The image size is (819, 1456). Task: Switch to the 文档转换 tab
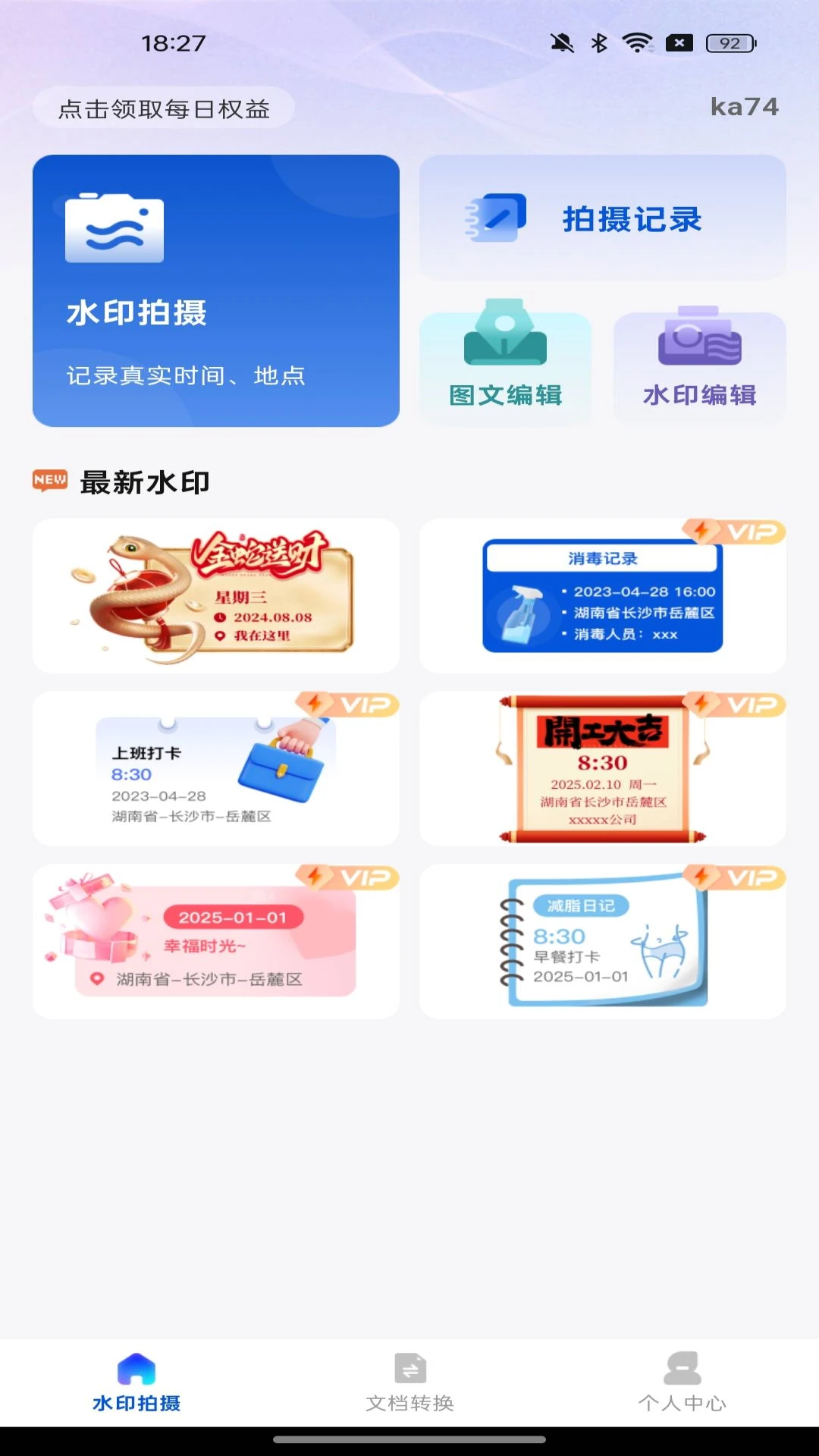(x=409, y=1382)
